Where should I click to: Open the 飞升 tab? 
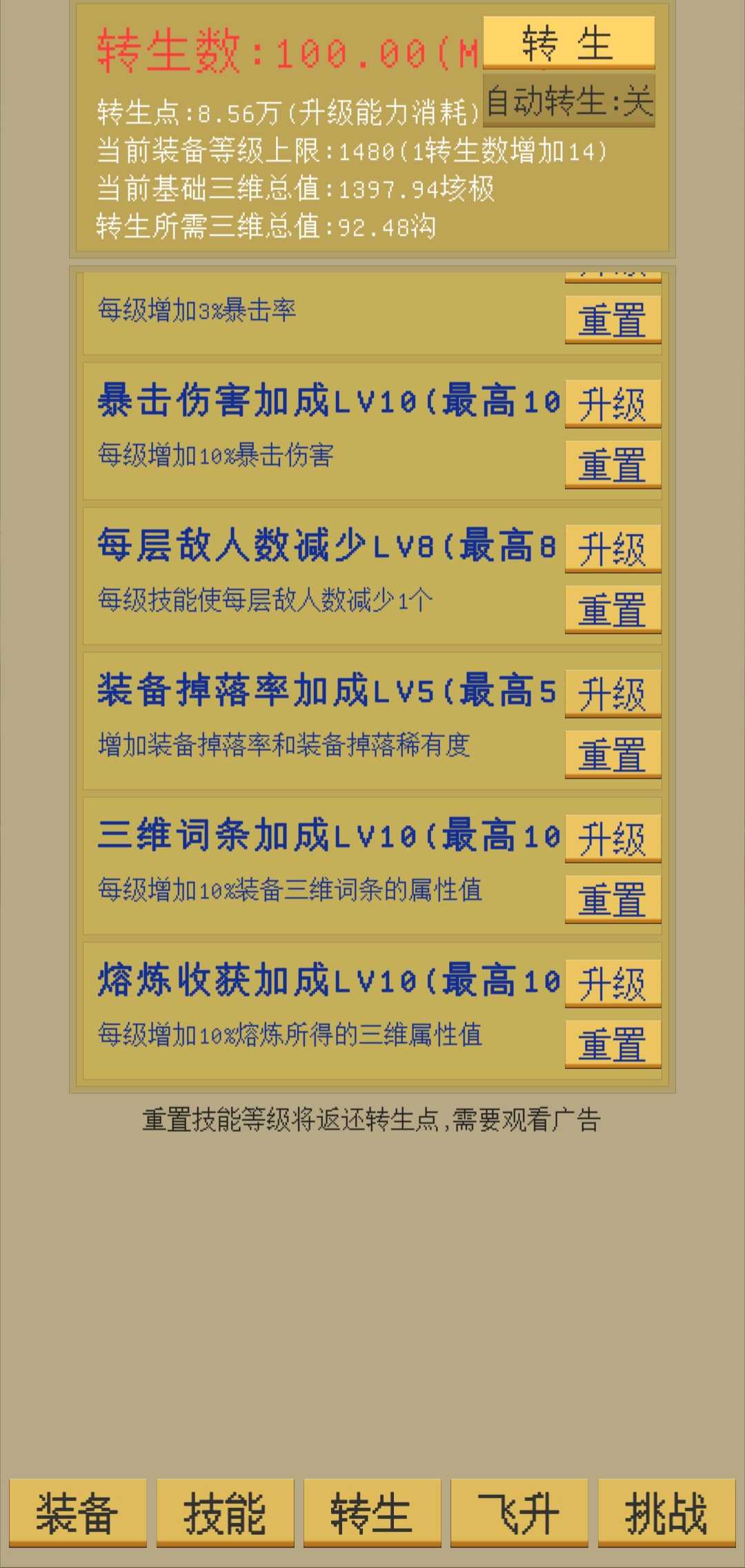[x=519, y=1513]
